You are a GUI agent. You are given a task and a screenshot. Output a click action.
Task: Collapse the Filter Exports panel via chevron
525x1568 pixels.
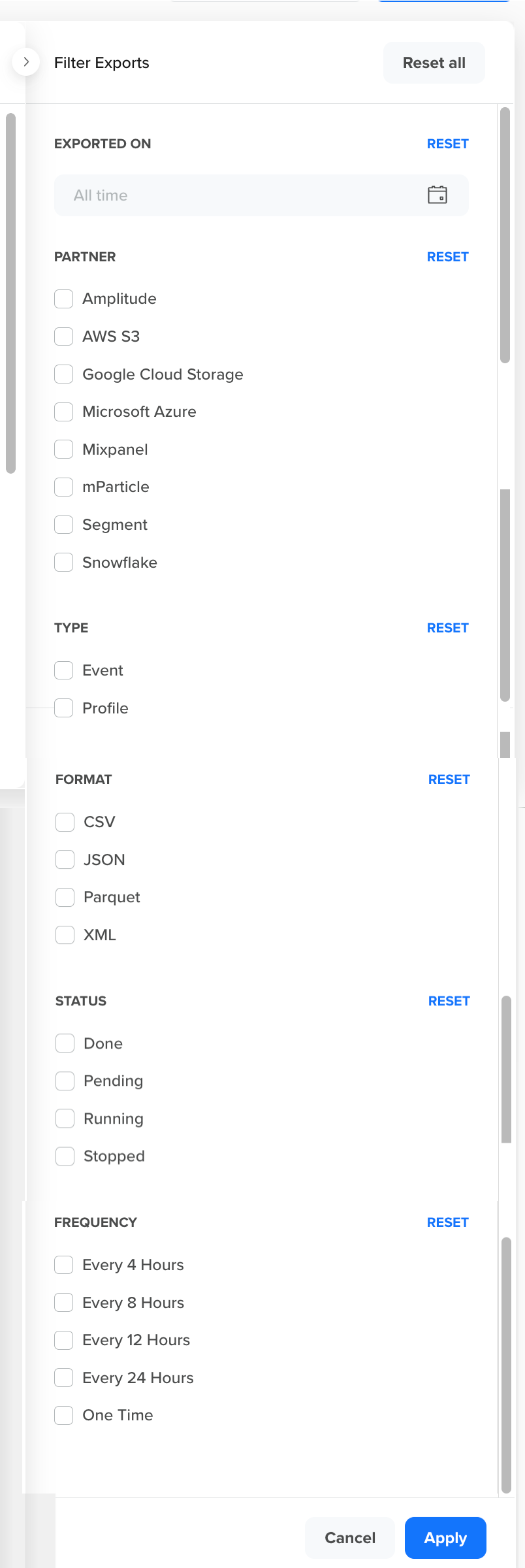click(x=26, y=61)
